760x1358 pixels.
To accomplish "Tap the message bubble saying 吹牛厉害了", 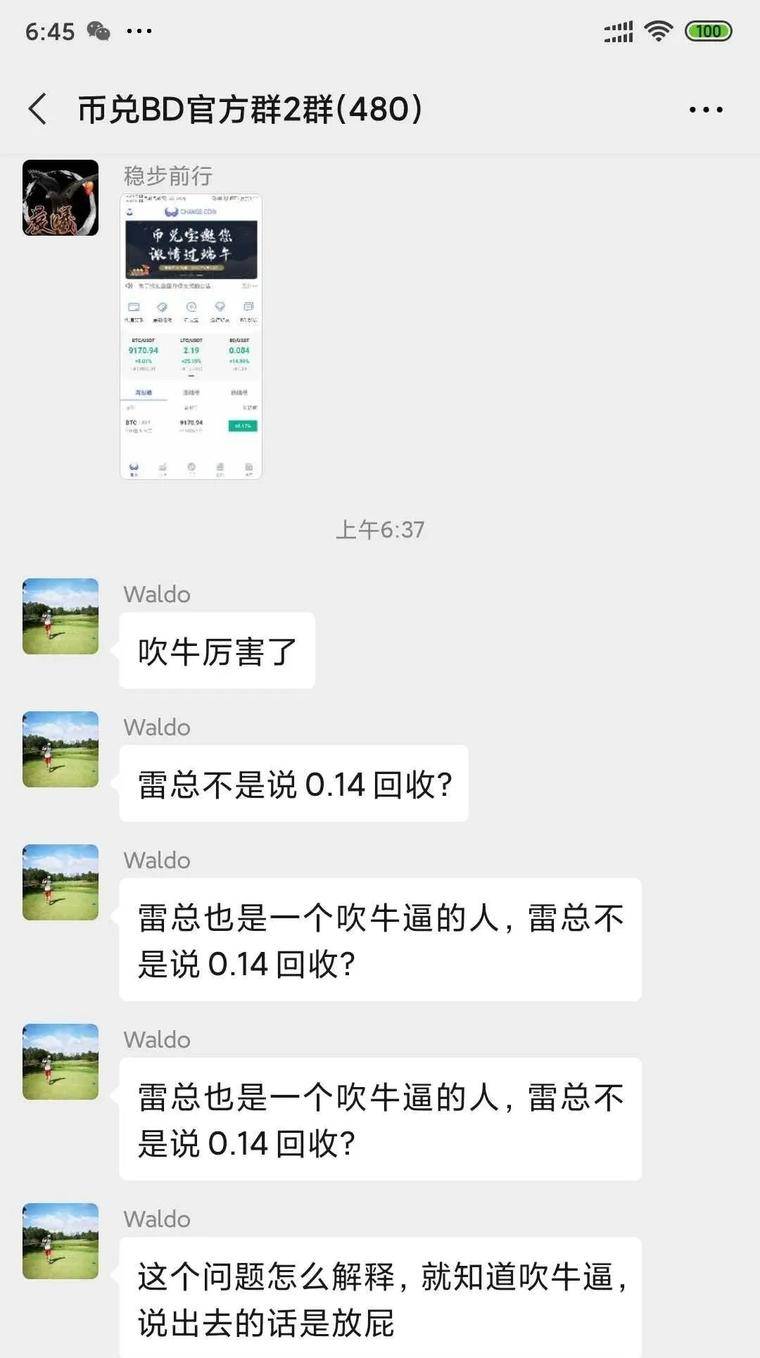I will coord(216,650).
